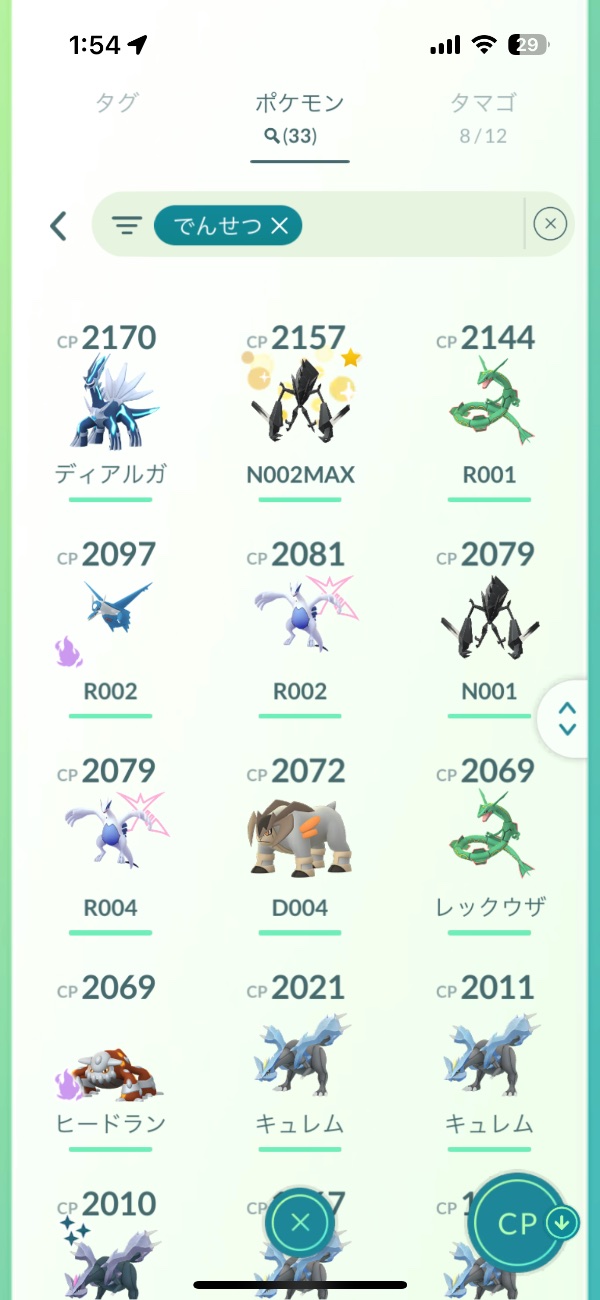Open ディアルガ CP 2170

click(110, 410)
